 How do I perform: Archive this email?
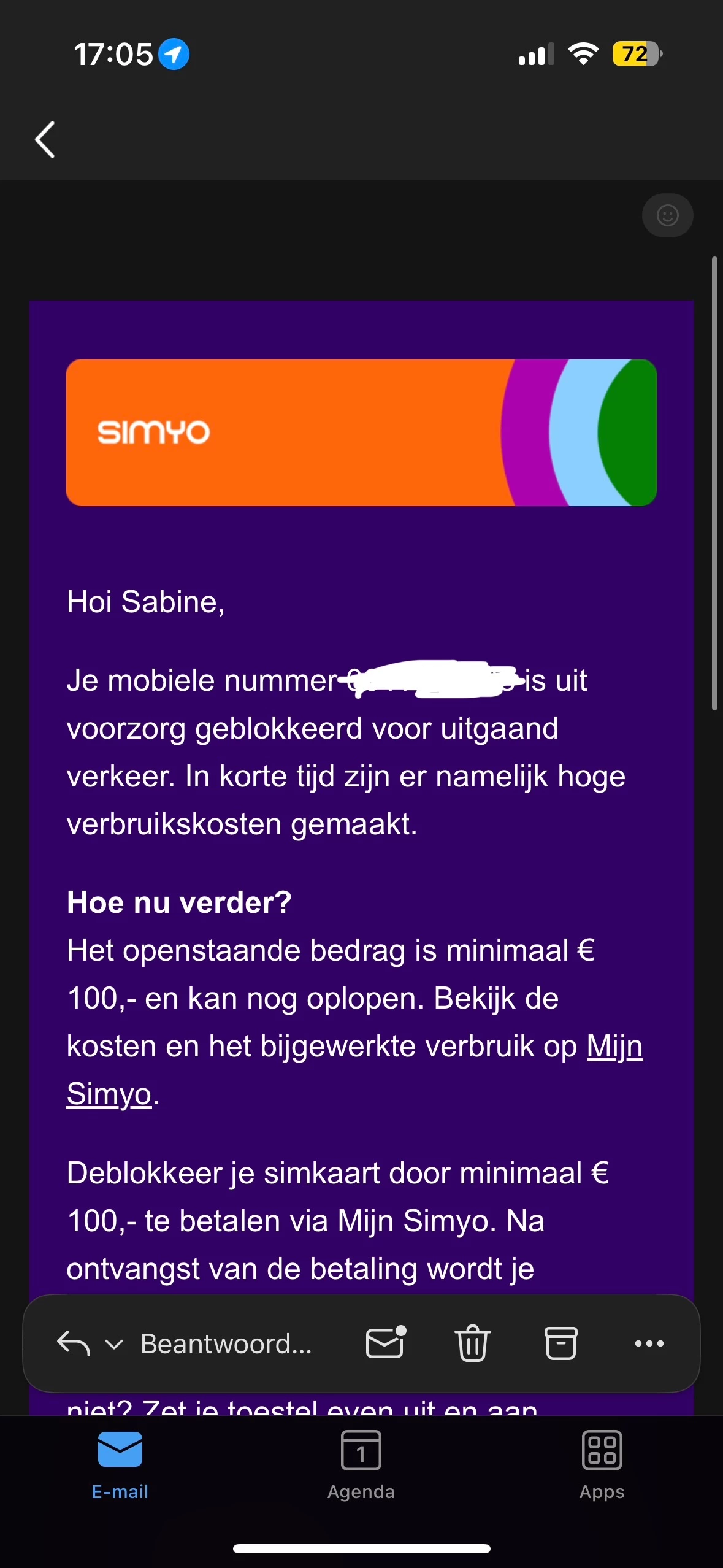click(560, 1343)
